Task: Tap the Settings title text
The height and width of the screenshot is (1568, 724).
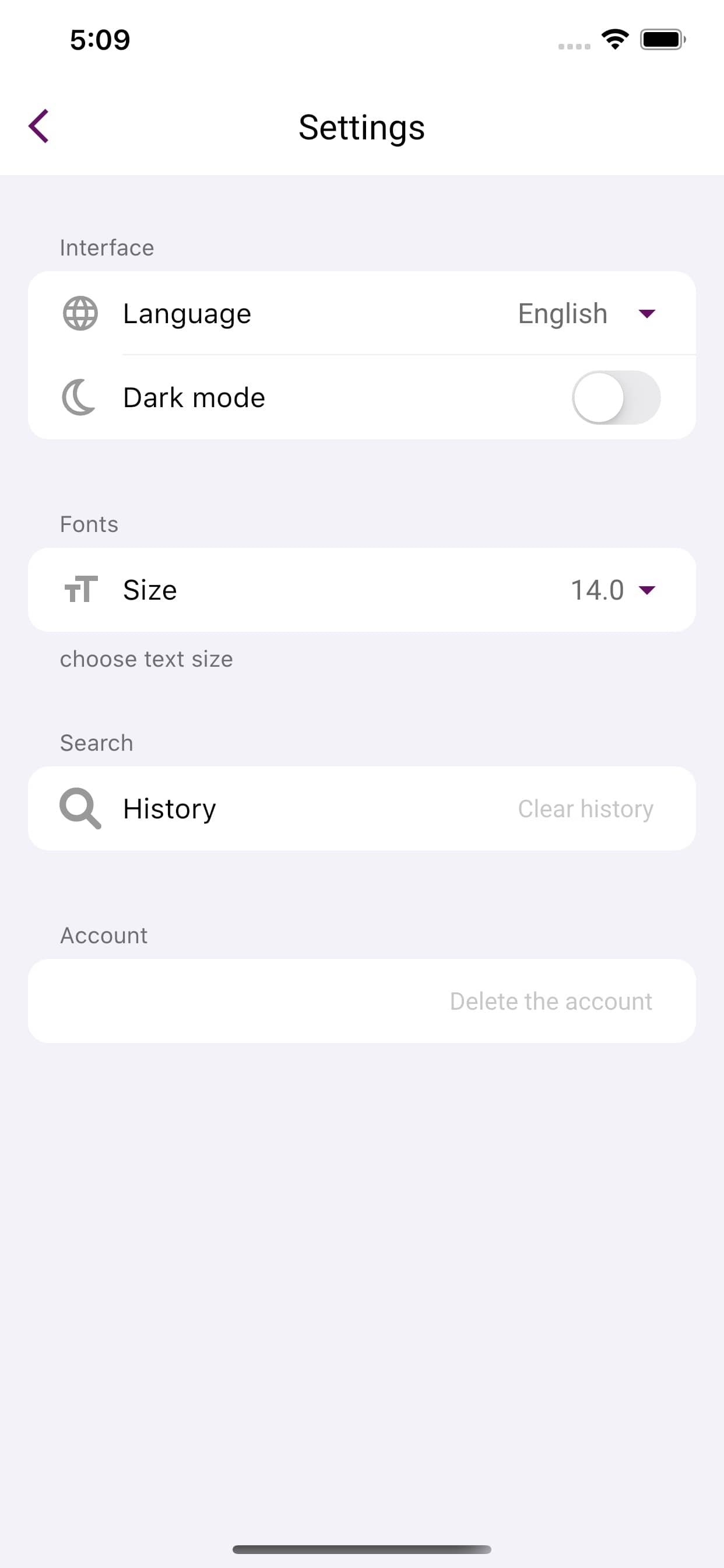Action: (x=362, y=127)
